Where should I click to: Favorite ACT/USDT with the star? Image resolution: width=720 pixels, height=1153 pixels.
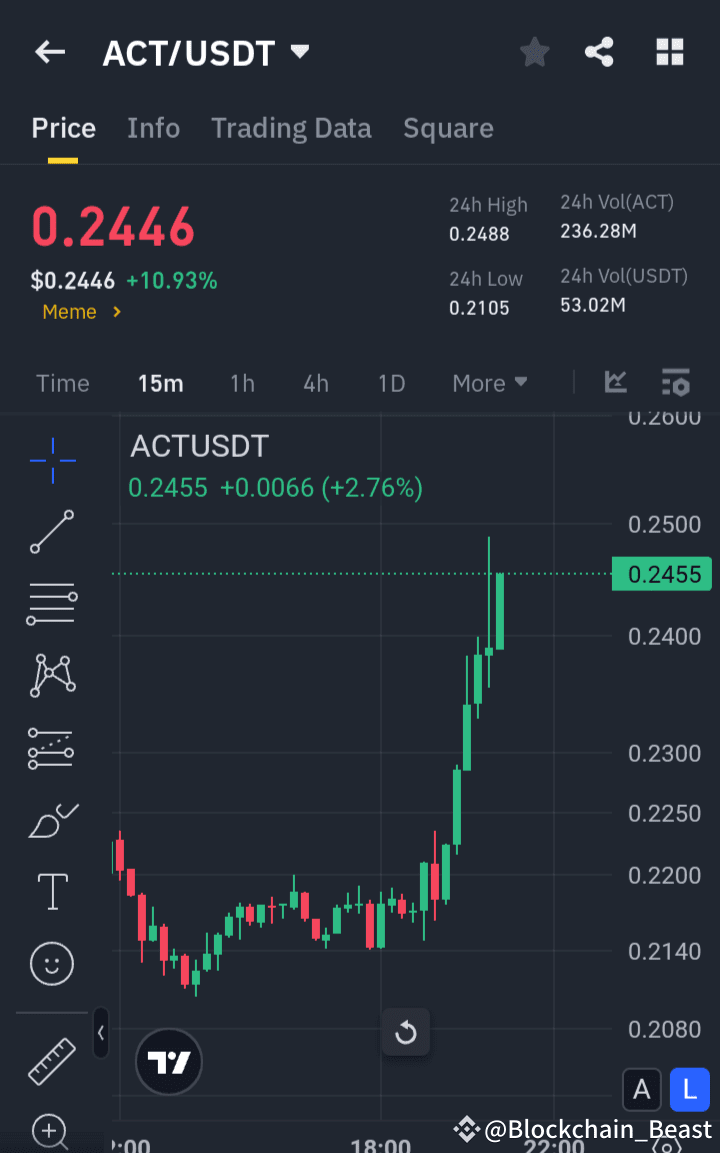(x=534, y=52)
